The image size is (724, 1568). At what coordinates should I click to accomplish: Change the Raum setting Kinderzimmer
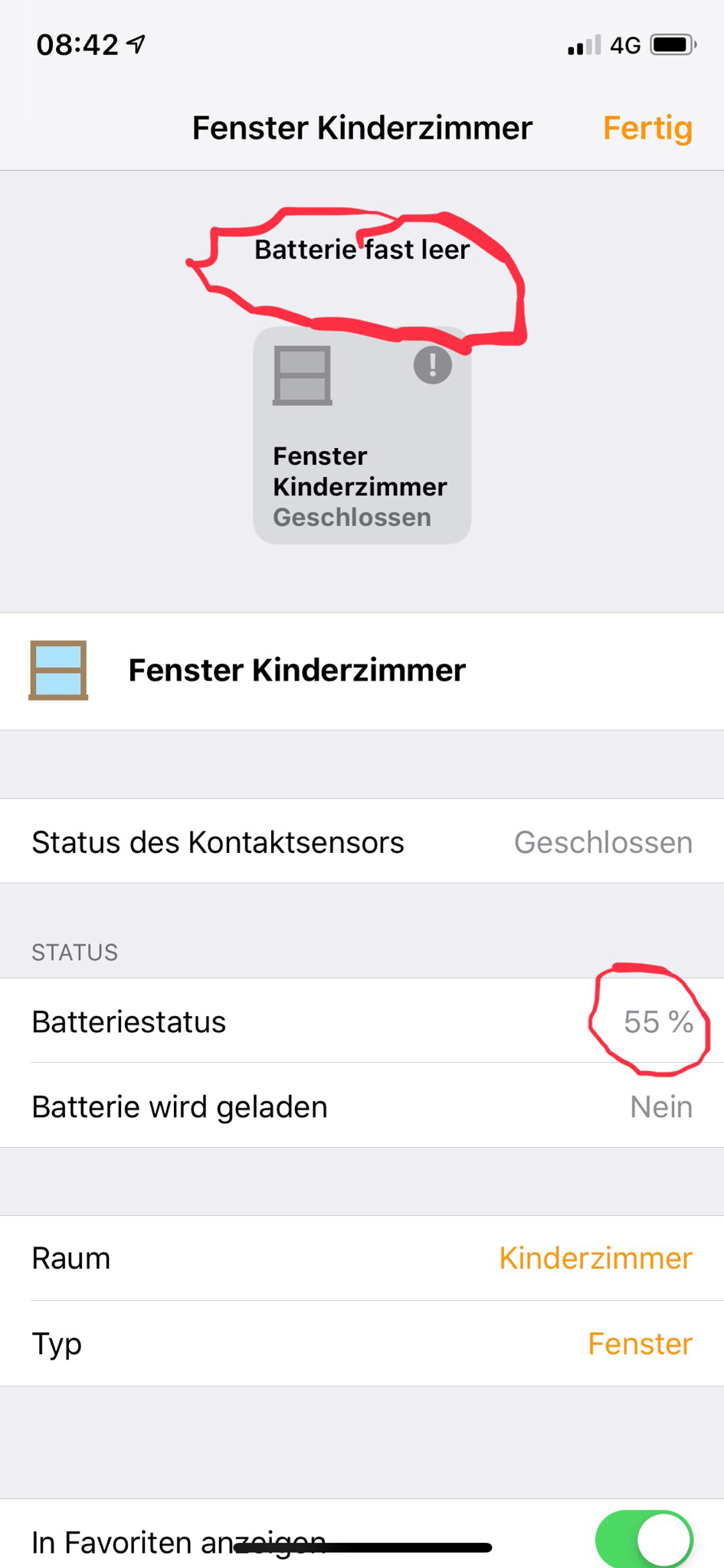[595, 1258]
